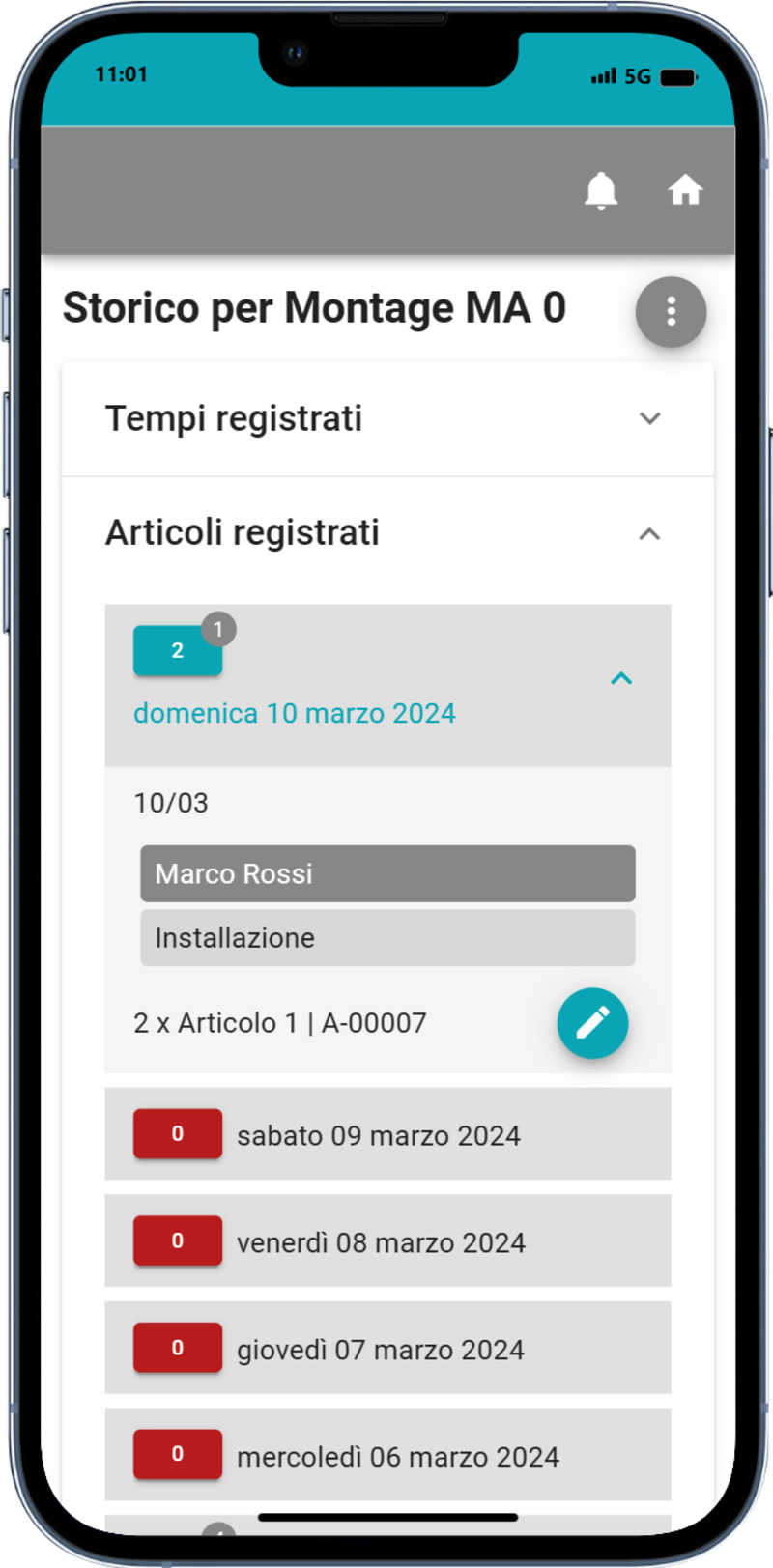Expand mercoledì 06 marzo 2024 row
Viewport: 773px width, 1568px height.
(x=386, y=1456)
